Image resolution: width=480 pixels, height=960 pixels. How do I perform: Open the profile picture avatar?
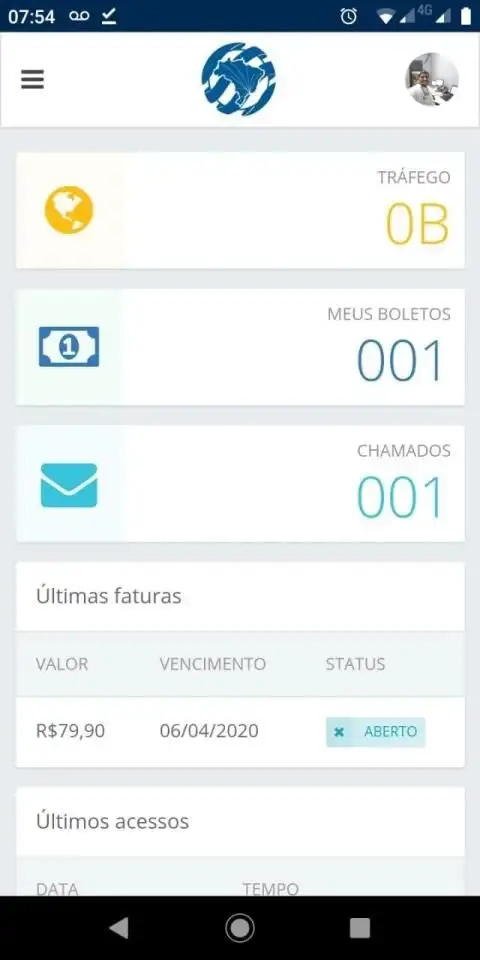(x=432, y=79)
